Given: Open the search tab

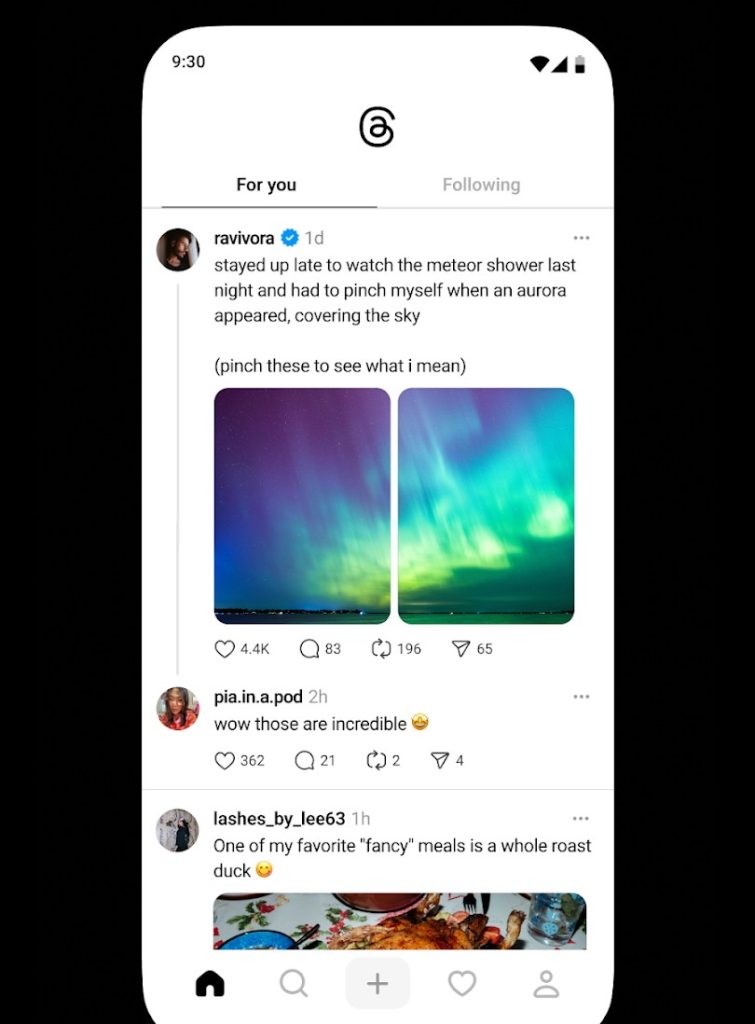Looking at the screenshot, I should pyautogui.click(x=293, y=984).
